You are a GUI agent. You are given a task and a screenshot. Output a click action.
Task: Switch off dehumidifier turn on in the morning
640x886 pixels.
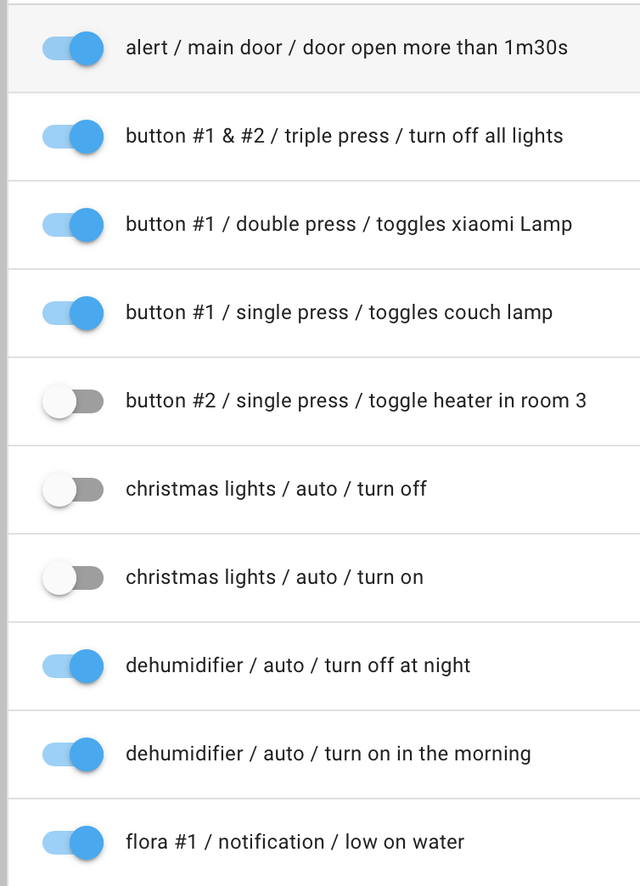tap(73, 754)
